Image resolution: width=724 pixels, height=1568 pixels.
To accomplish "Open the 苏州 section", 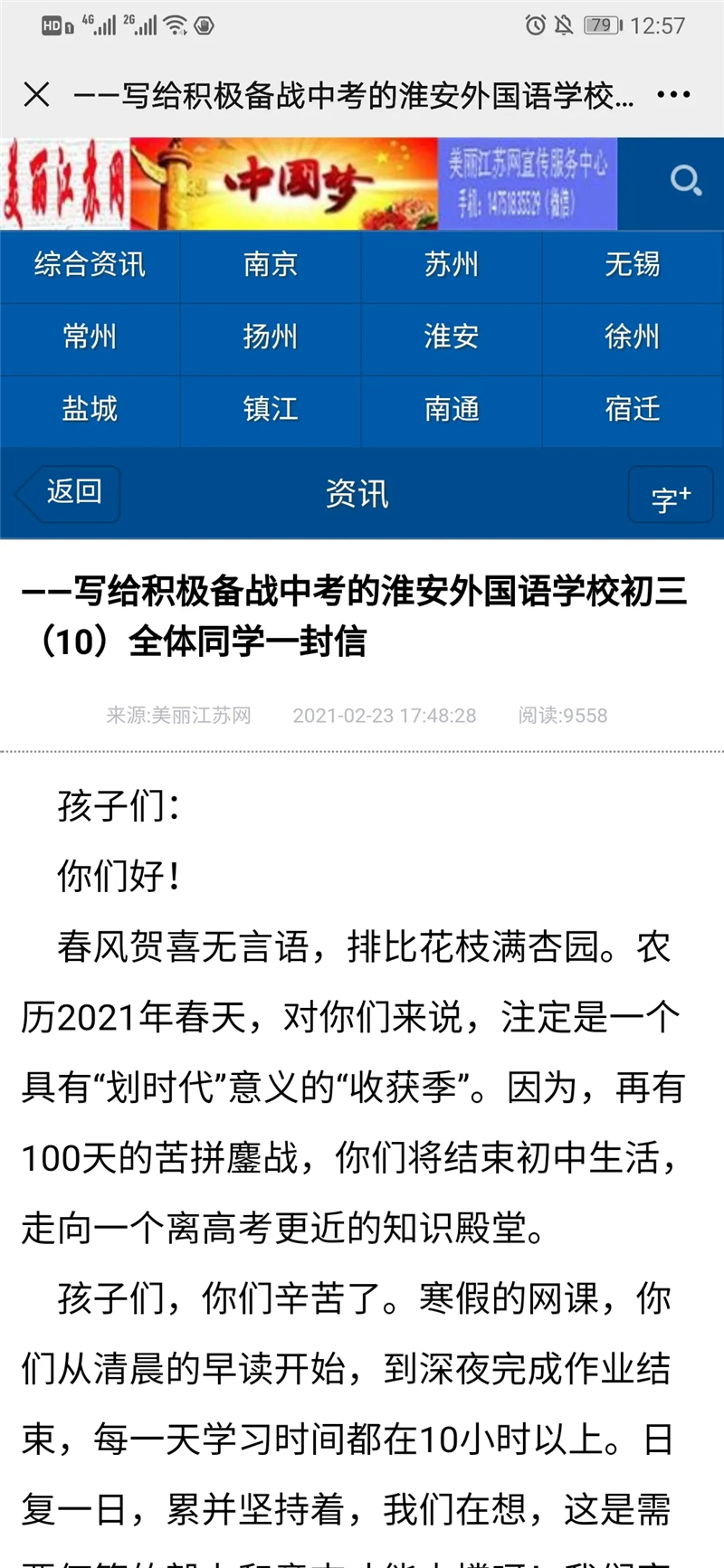I will tap(452, 265).
